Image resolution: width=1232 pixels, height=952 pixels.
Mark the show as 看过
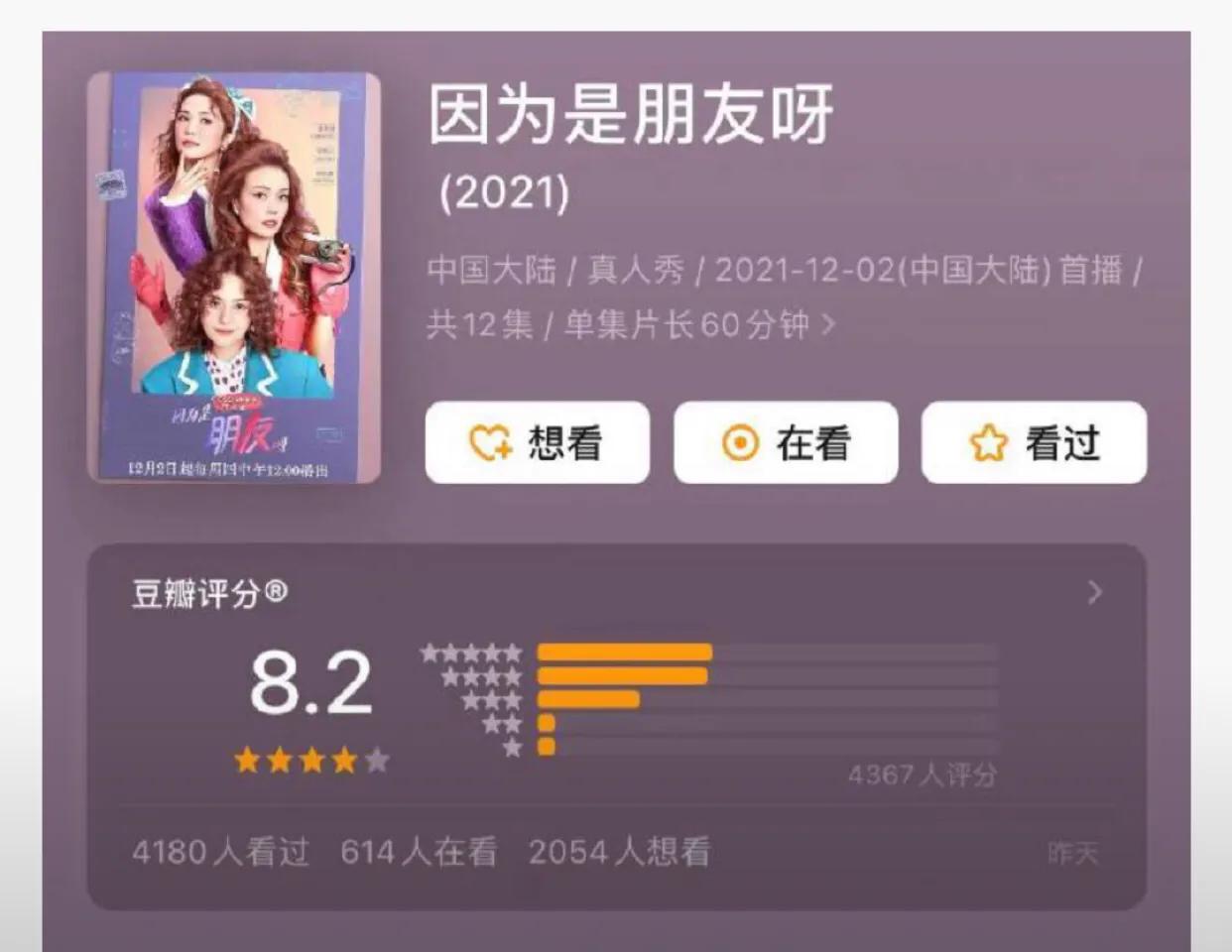click(x=1034, y=442)
